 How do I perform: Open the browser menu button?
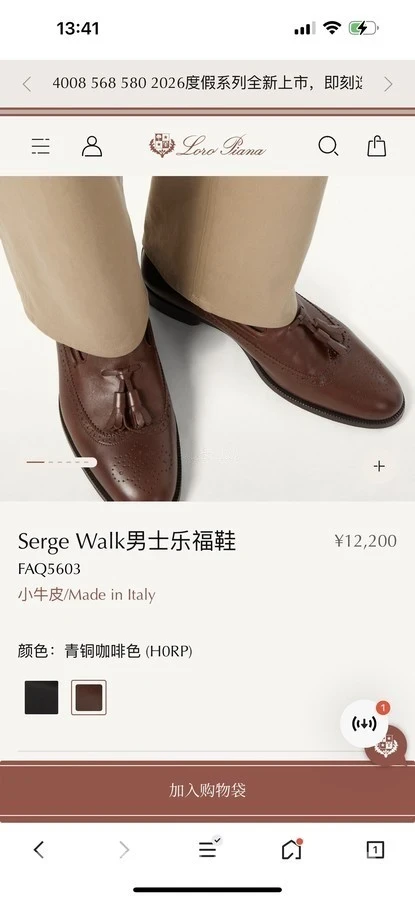(208, 849)
